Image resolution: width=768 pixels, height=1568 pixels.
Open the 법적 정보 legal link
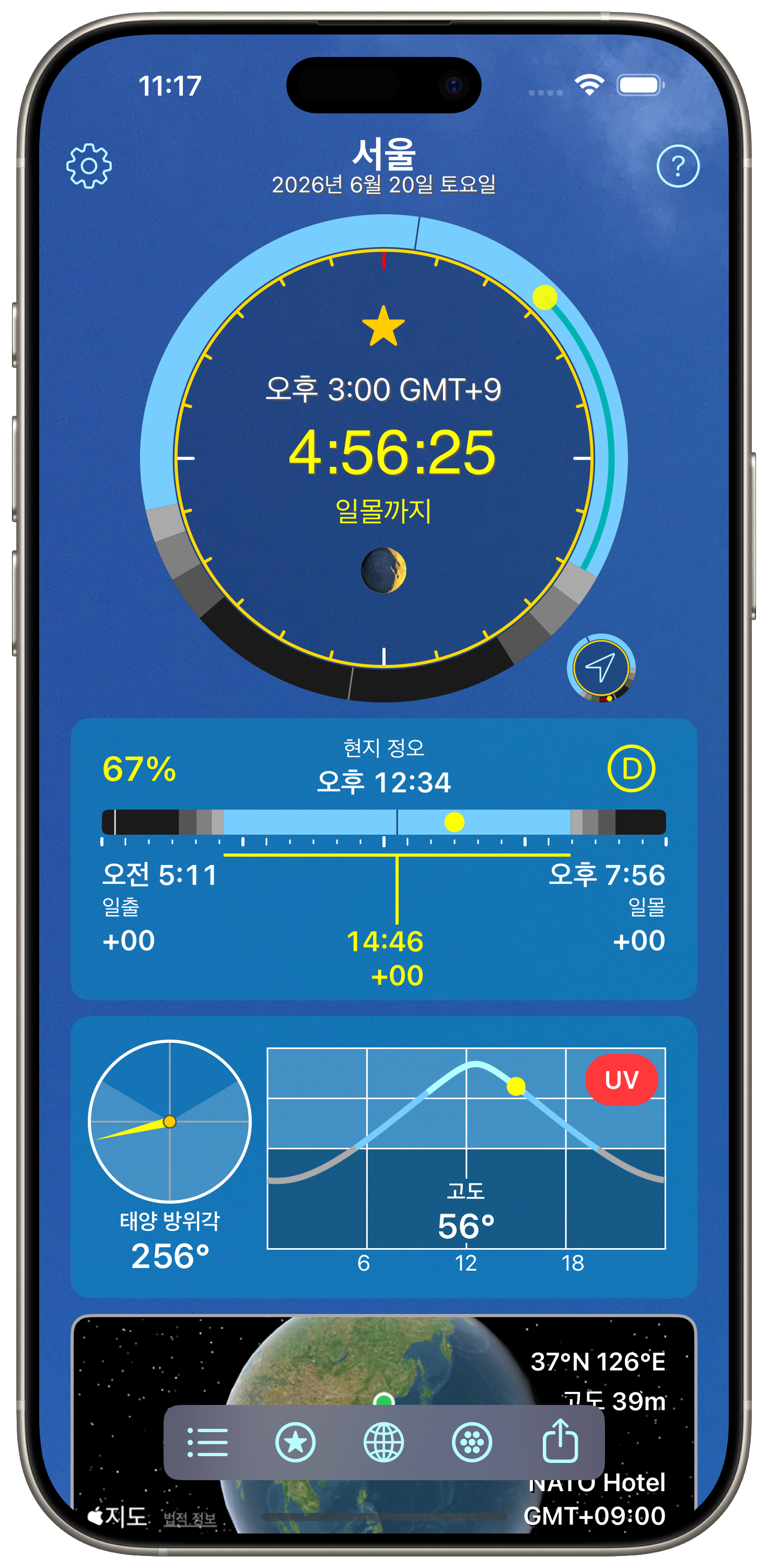190,1519
